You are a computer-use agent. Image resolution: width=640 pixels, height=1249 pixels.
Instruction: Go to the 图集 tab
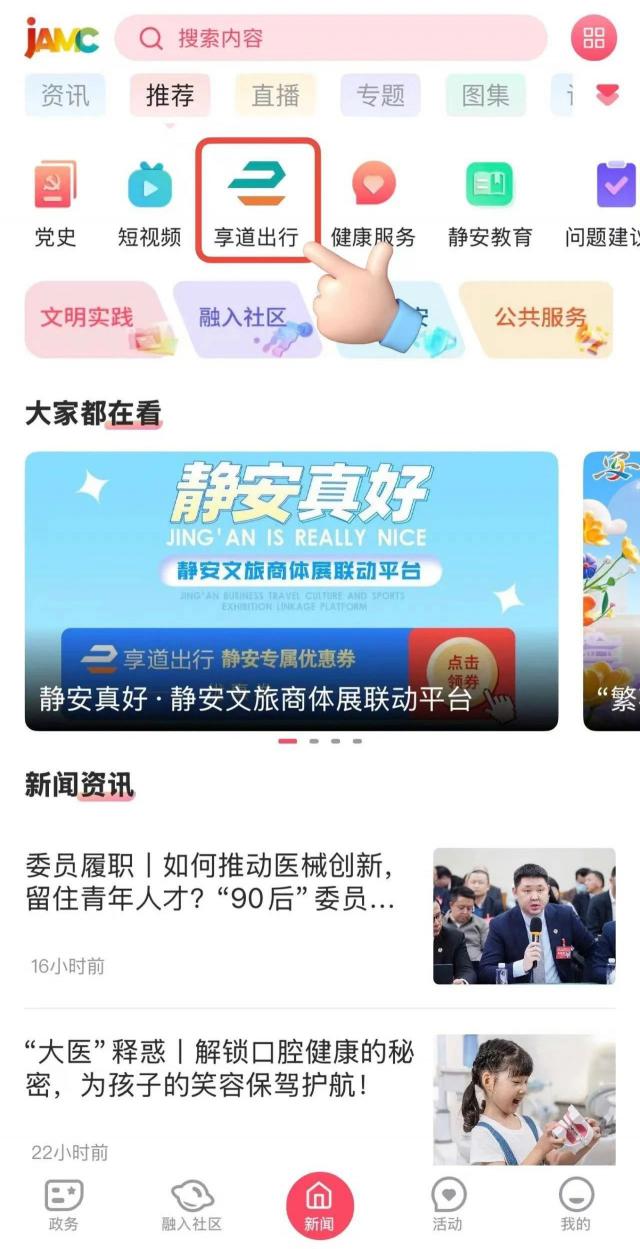tap(486, 96)
